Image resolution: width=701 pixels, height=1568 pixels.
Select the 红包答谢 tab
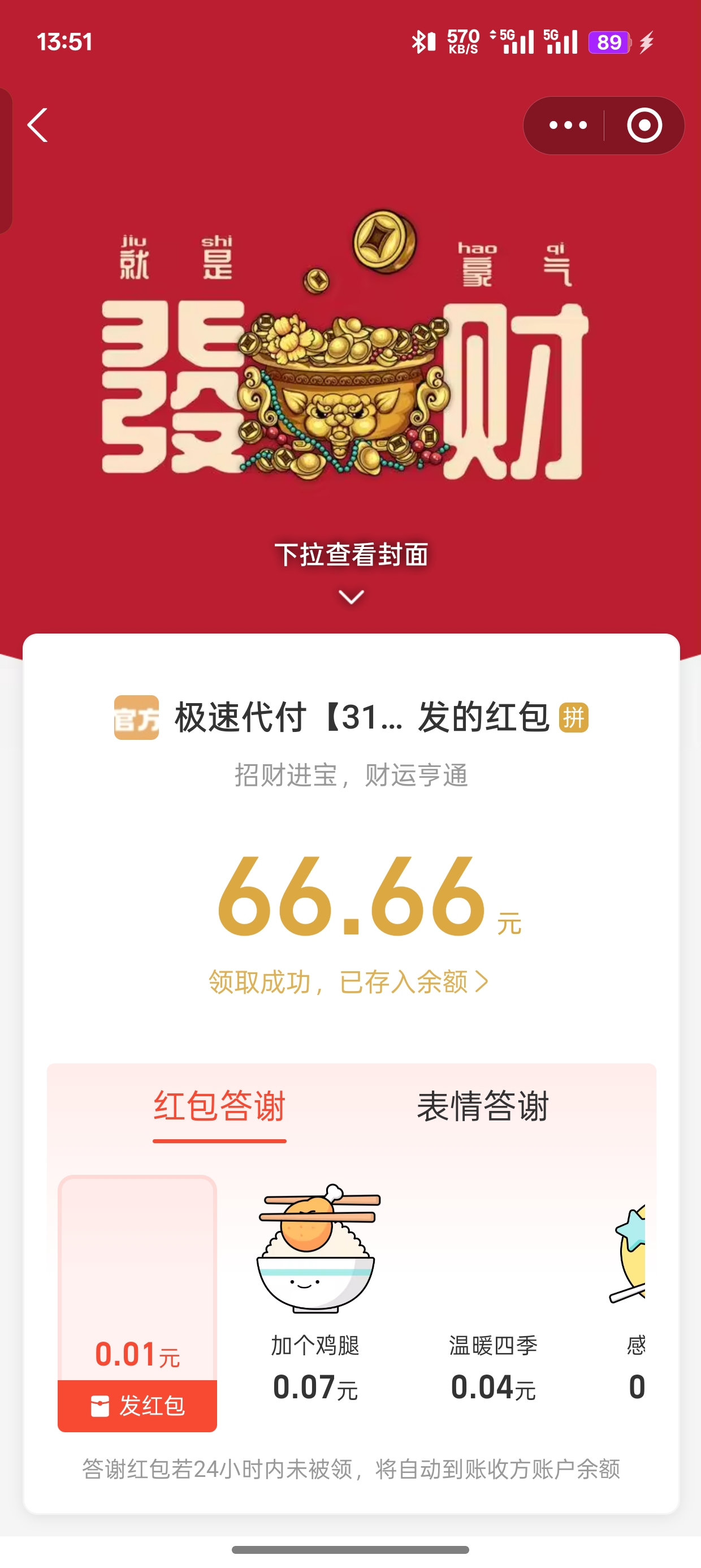[x=220, y=1106]
